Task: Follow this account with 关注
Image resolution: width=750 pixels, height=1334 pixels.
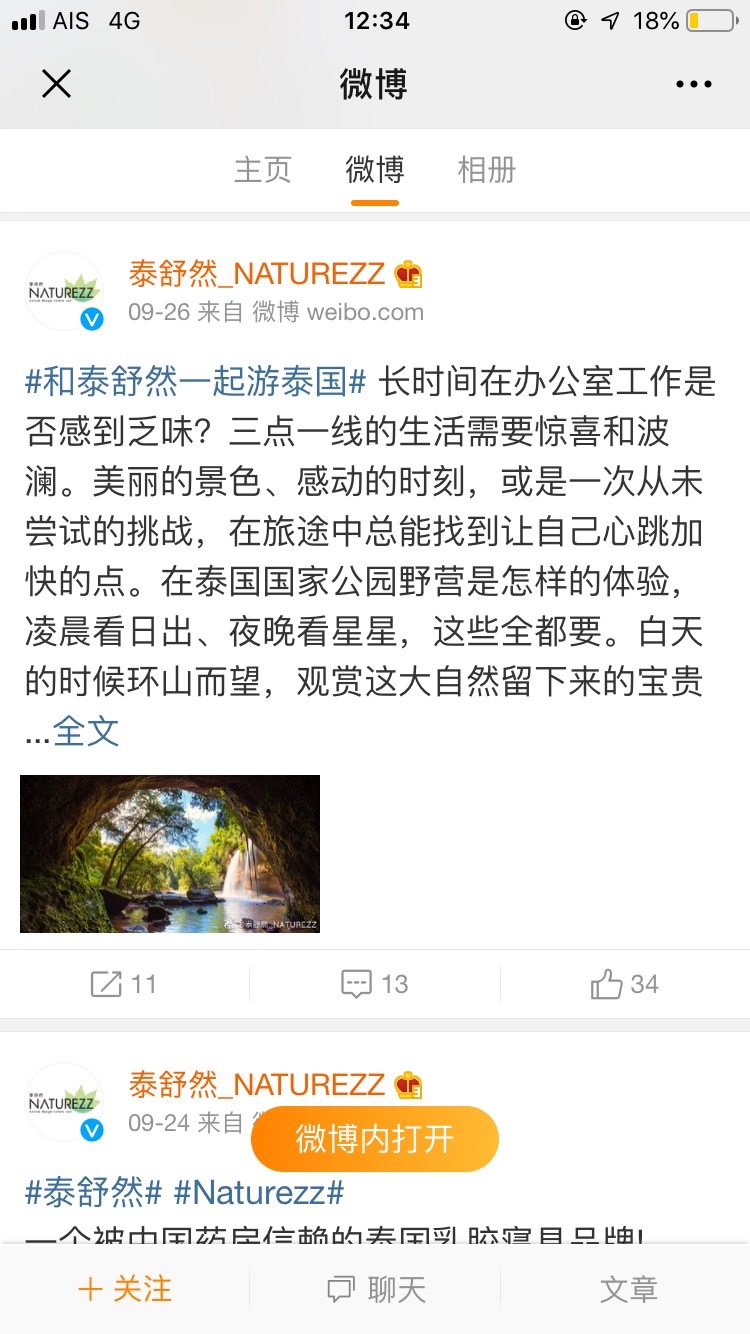Action: [x=125, y=1289]
